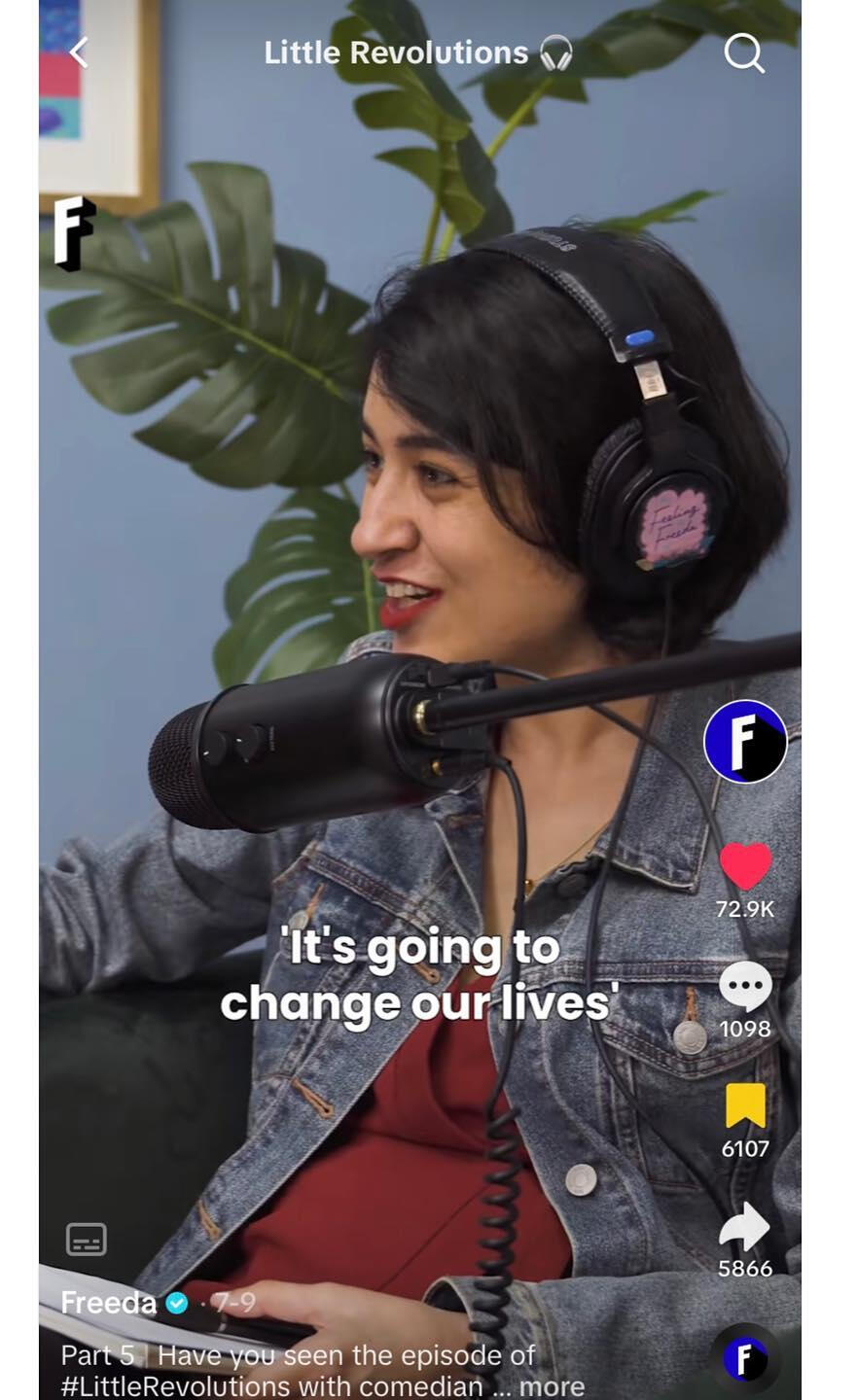Save video with the bookmark icon
Viewport: 857px width, 1400px height.
(745, 1106)
